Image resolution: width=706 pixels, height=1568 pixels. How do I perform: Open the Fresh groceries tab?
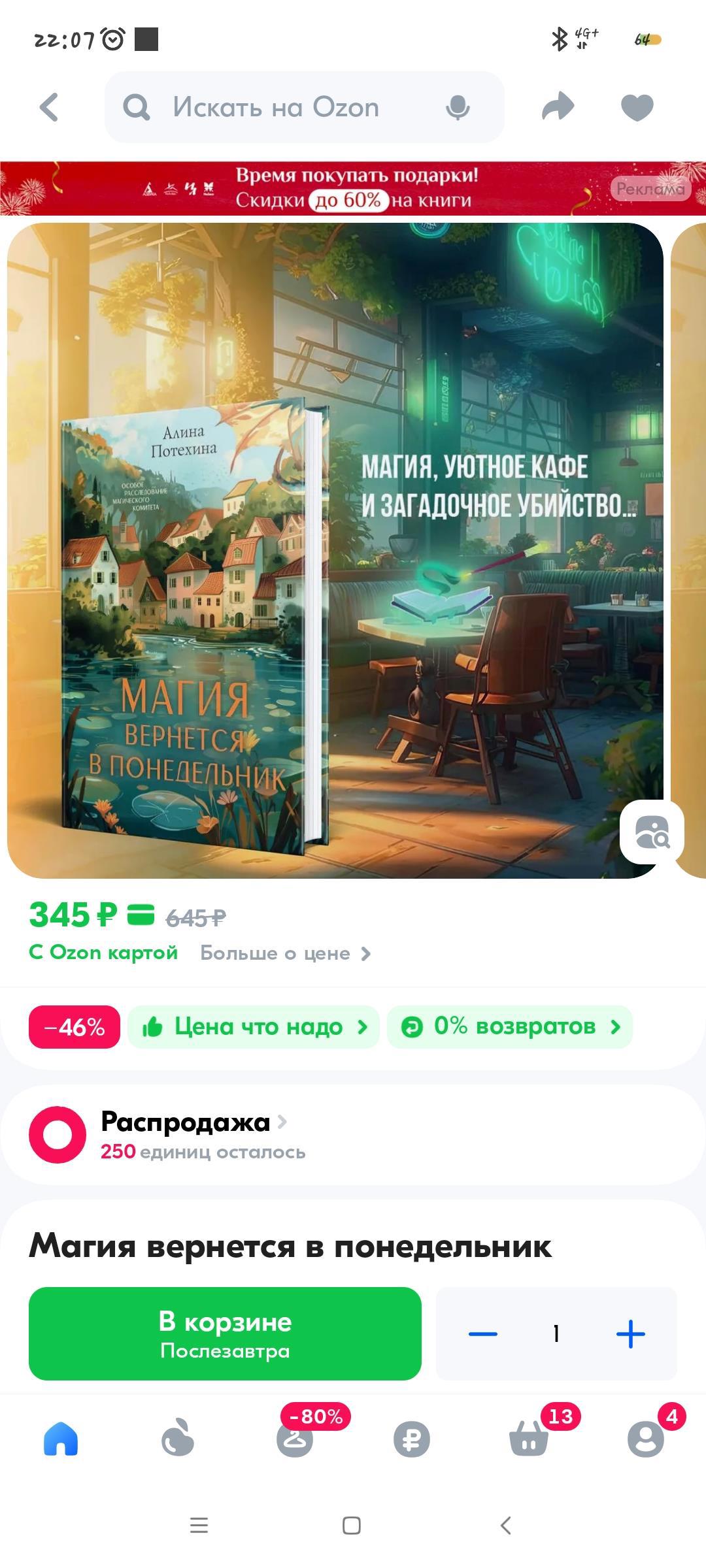click(x=178, y=1439)
